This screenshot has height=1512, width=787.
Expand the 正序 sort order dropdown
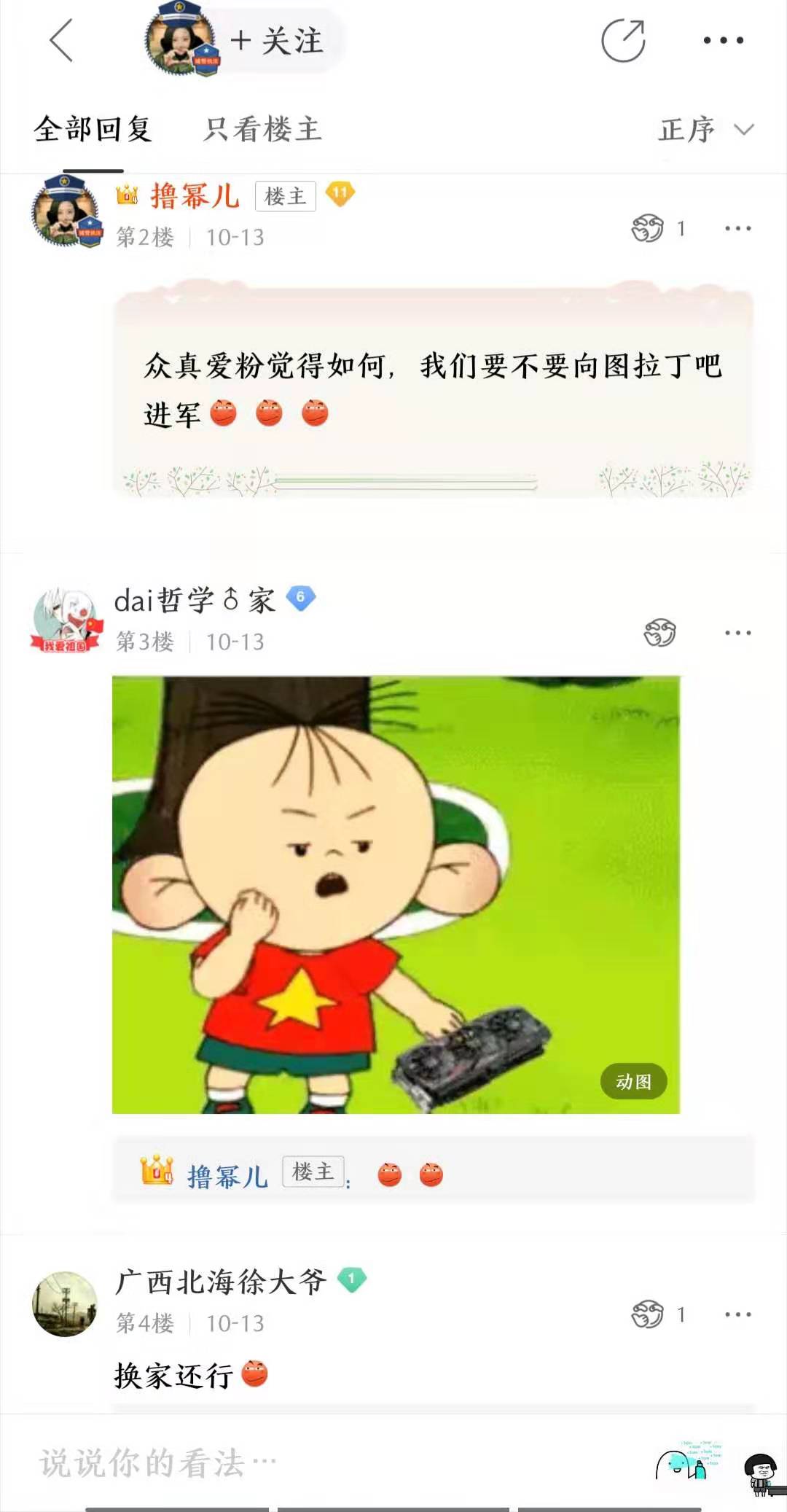(703, 130)
